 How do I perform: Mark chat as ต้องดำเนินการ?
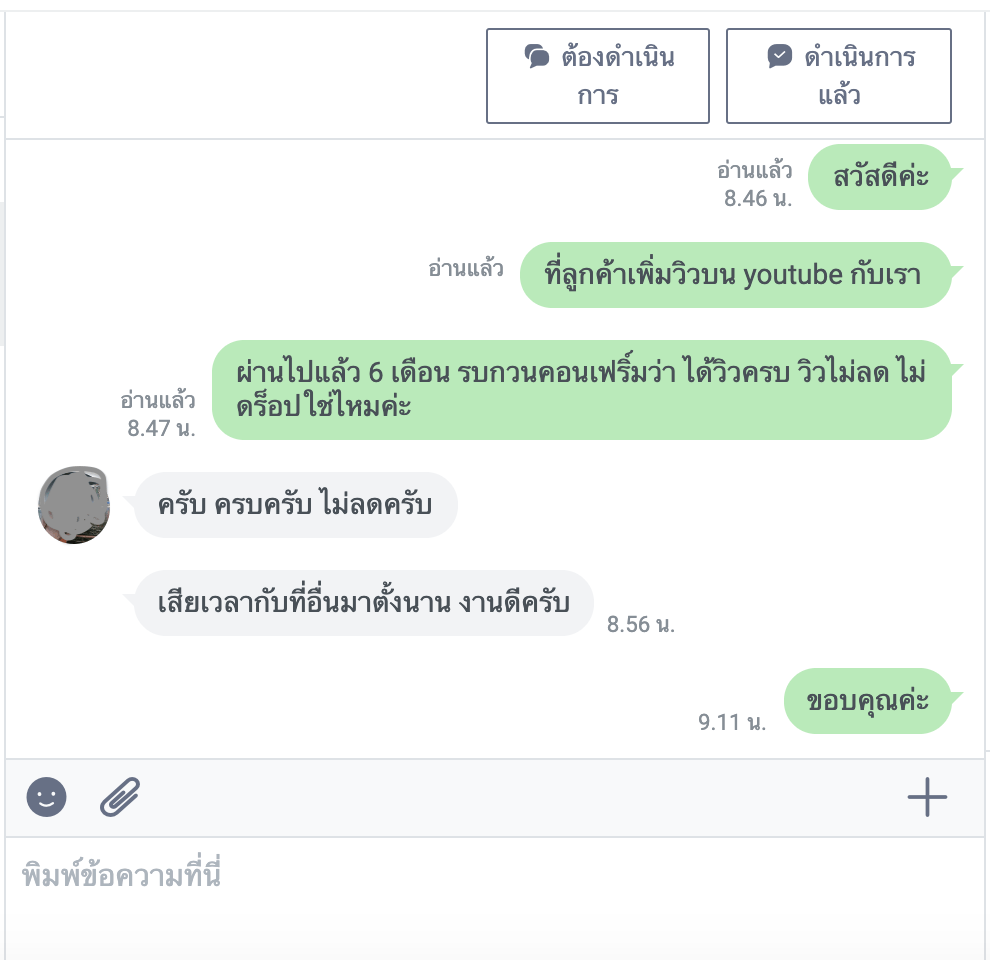(x=598, y=76)
